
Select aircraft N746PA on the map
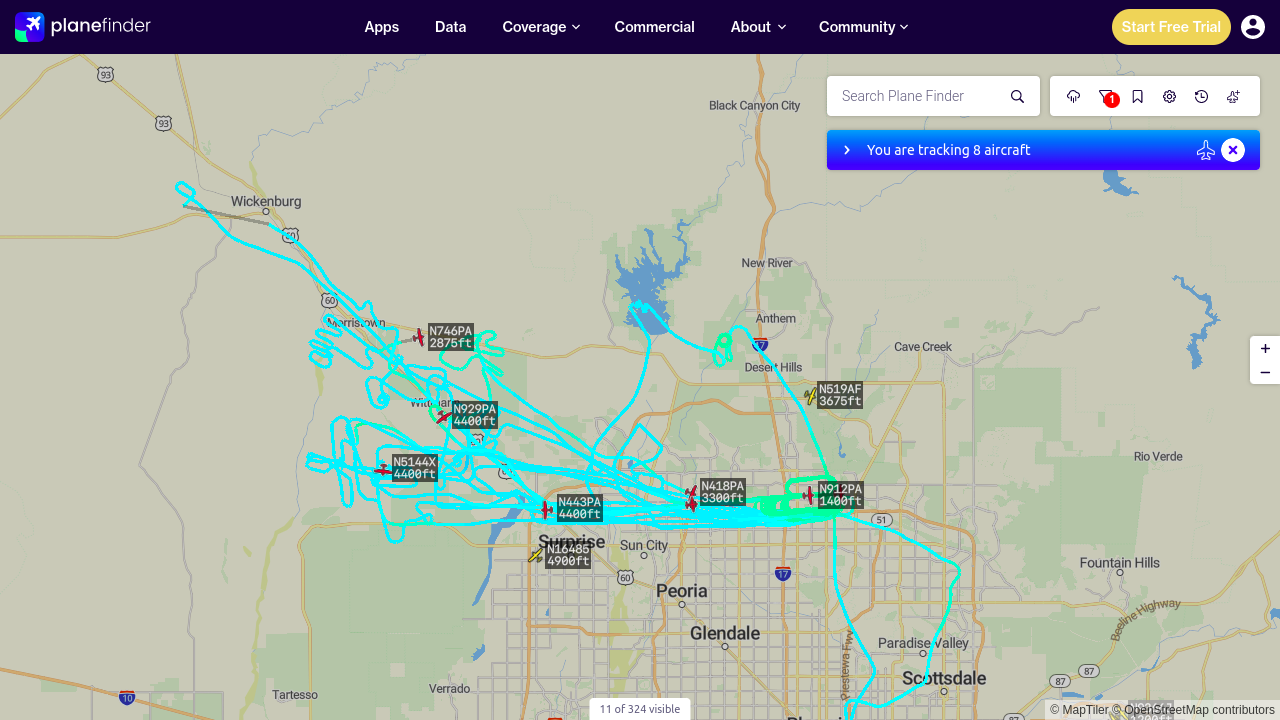click(419, 337)
